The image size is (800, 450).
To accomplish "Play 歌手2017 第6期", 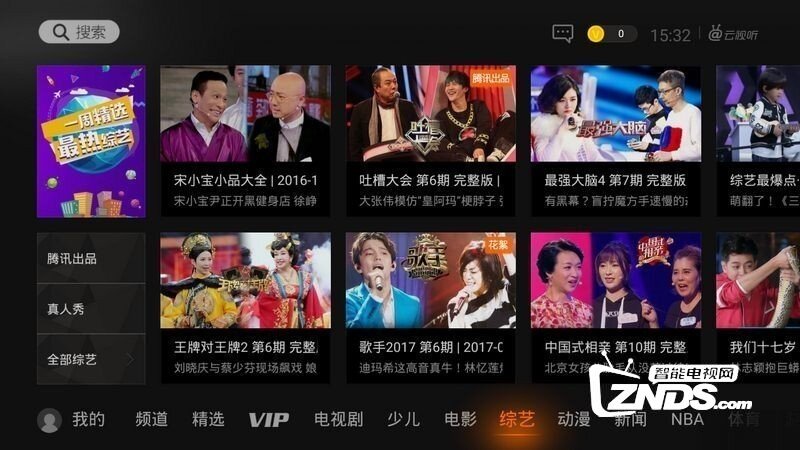I will tap(430, 307).
